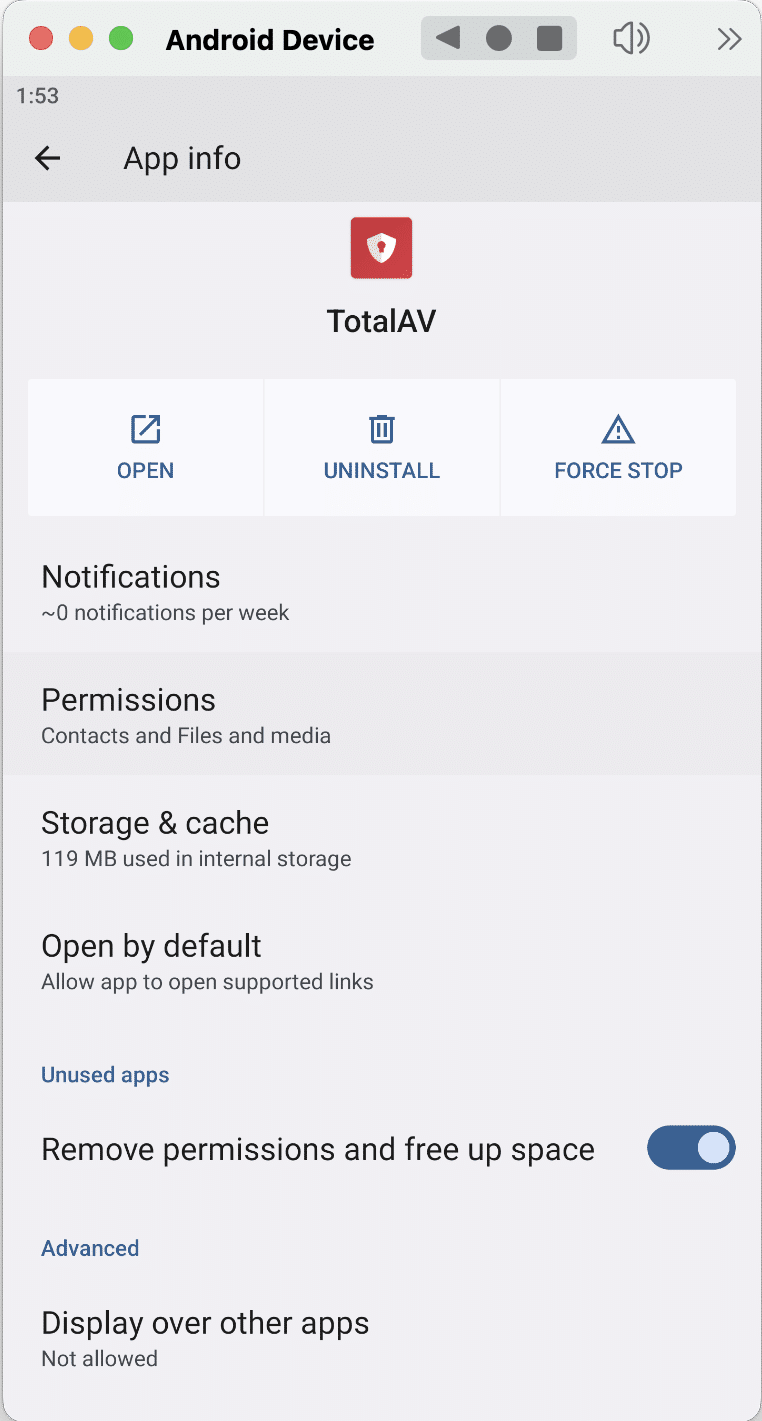Go back from App info
This screenshot has height=1421, width=762.
(x=47, y=158)
